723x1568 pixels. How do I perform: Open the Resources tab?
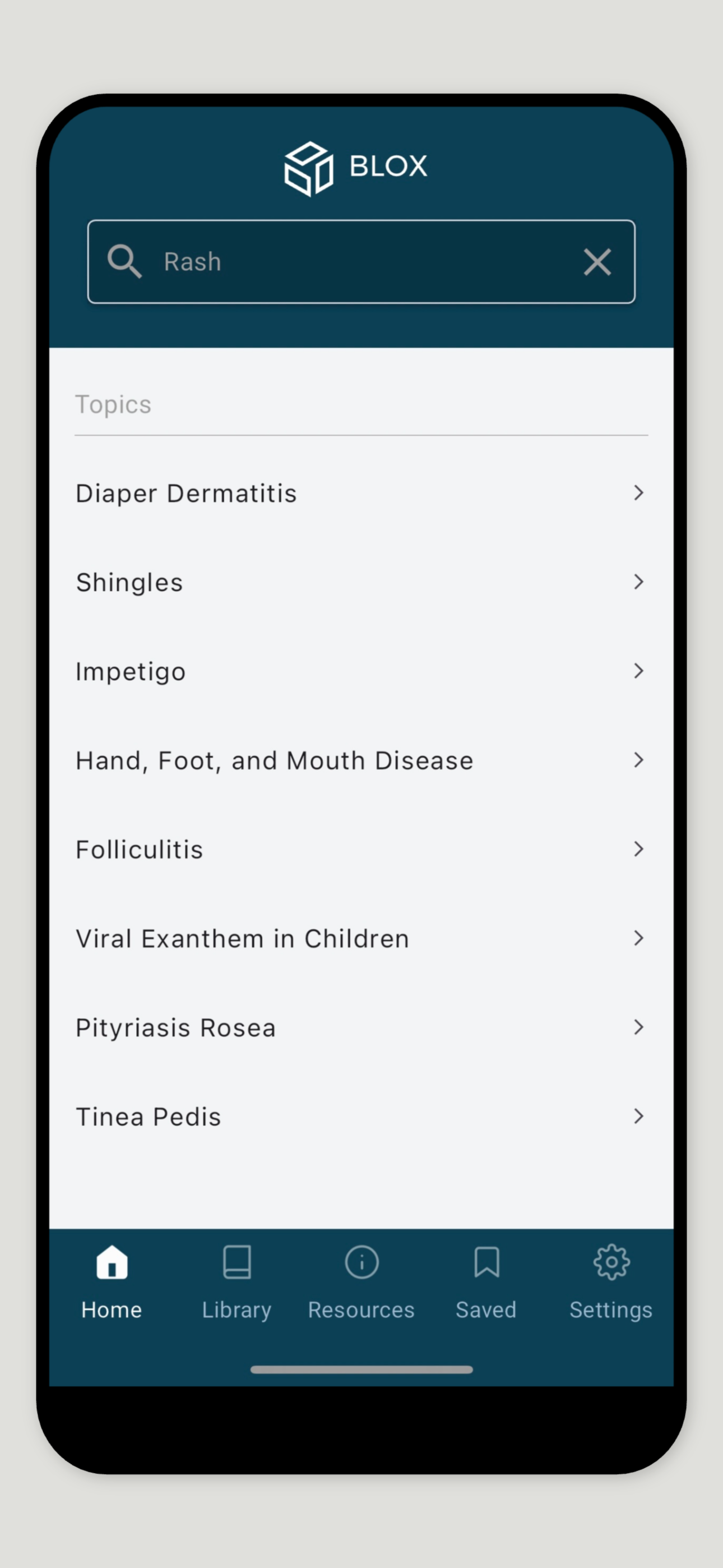361,1282
